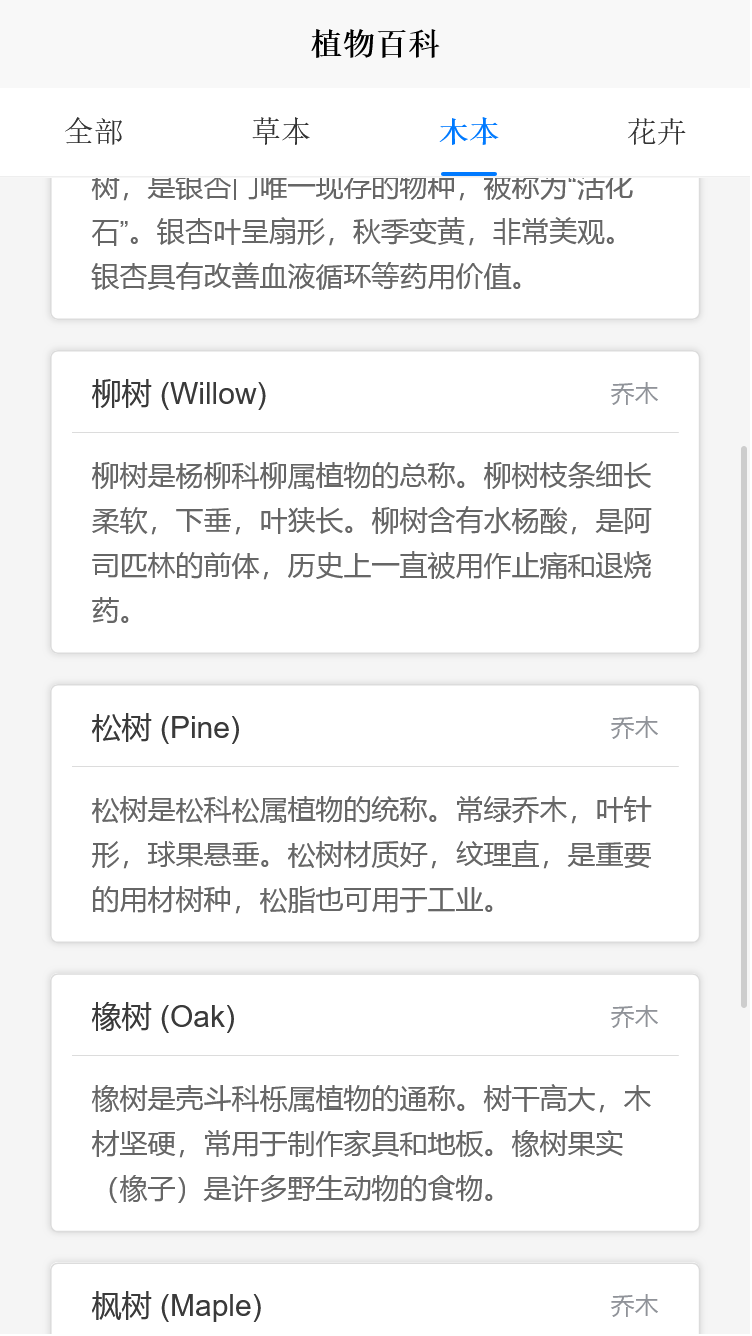Switch to the 全部 tab
The height and width of the screenshot is (1336, 752).
click(x=94, y=131)
